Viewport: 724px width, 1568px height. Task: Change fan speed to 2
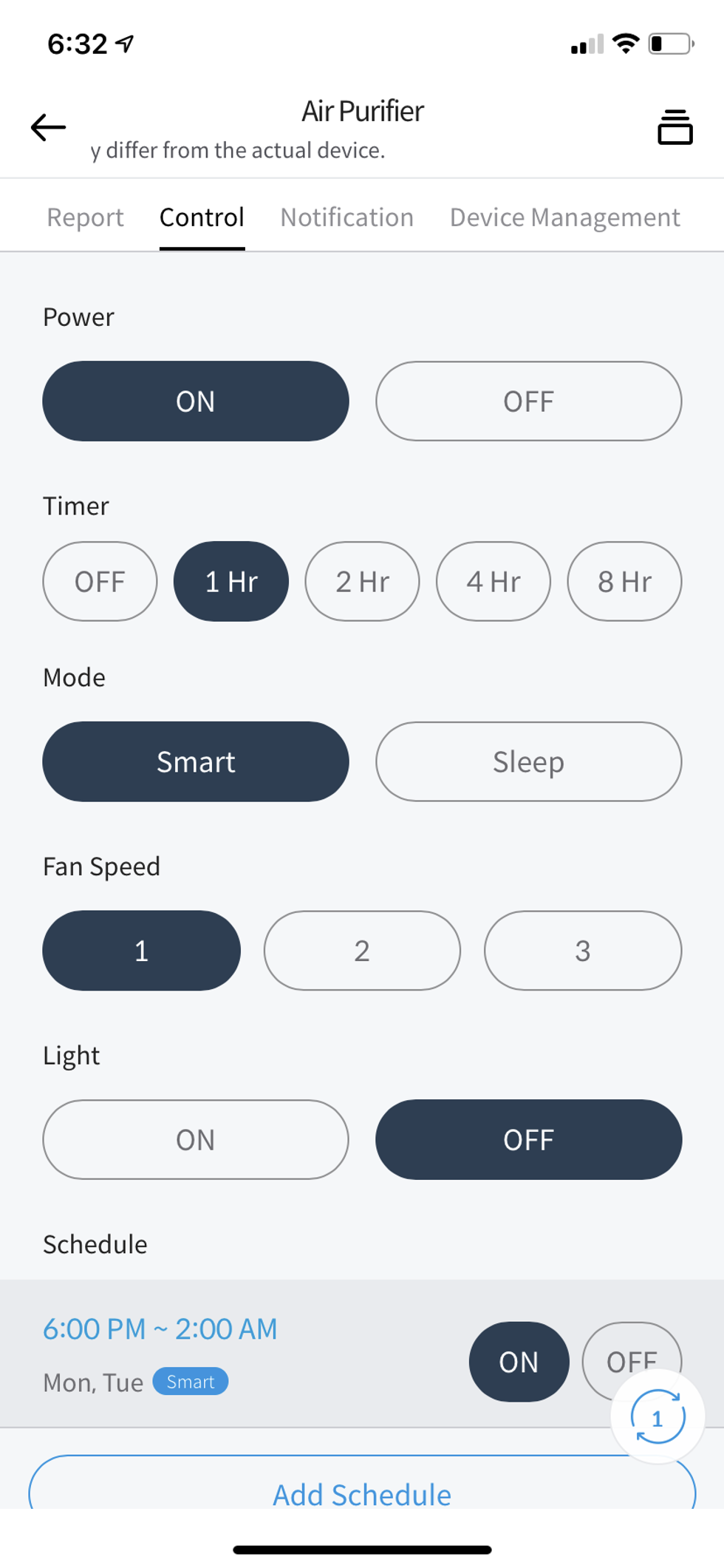pos(362,951)
